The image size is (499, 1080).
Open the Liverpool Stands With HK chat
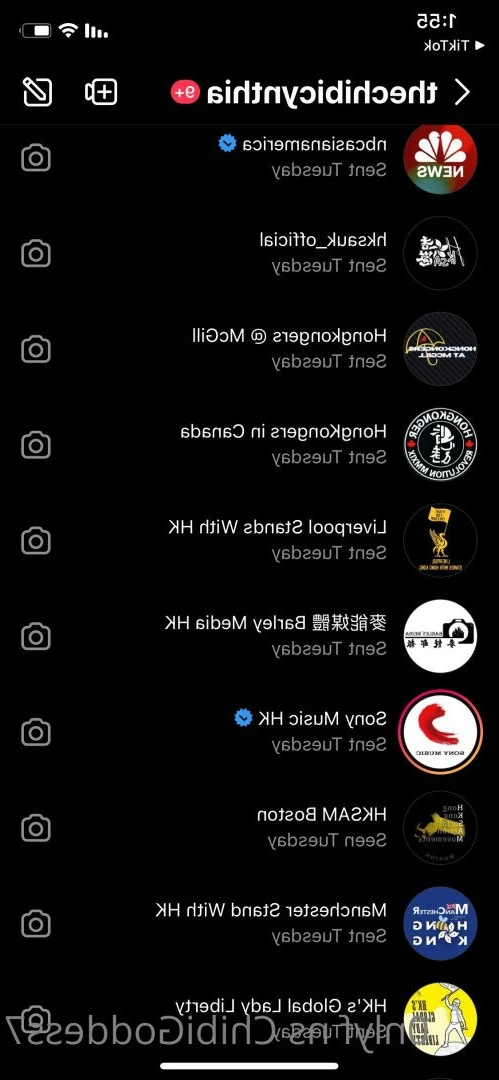point(250,541)
